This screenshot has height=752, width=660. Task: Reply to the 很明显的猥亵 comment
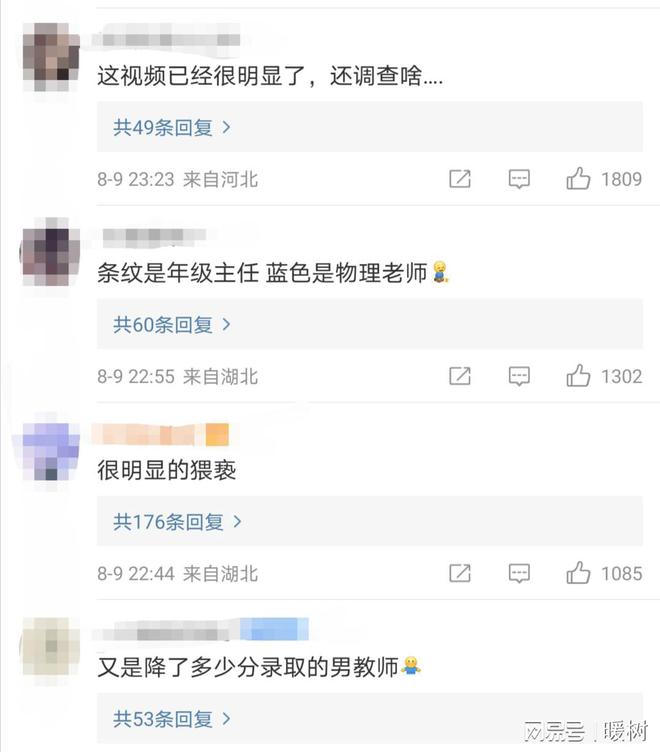pos(519,573)
